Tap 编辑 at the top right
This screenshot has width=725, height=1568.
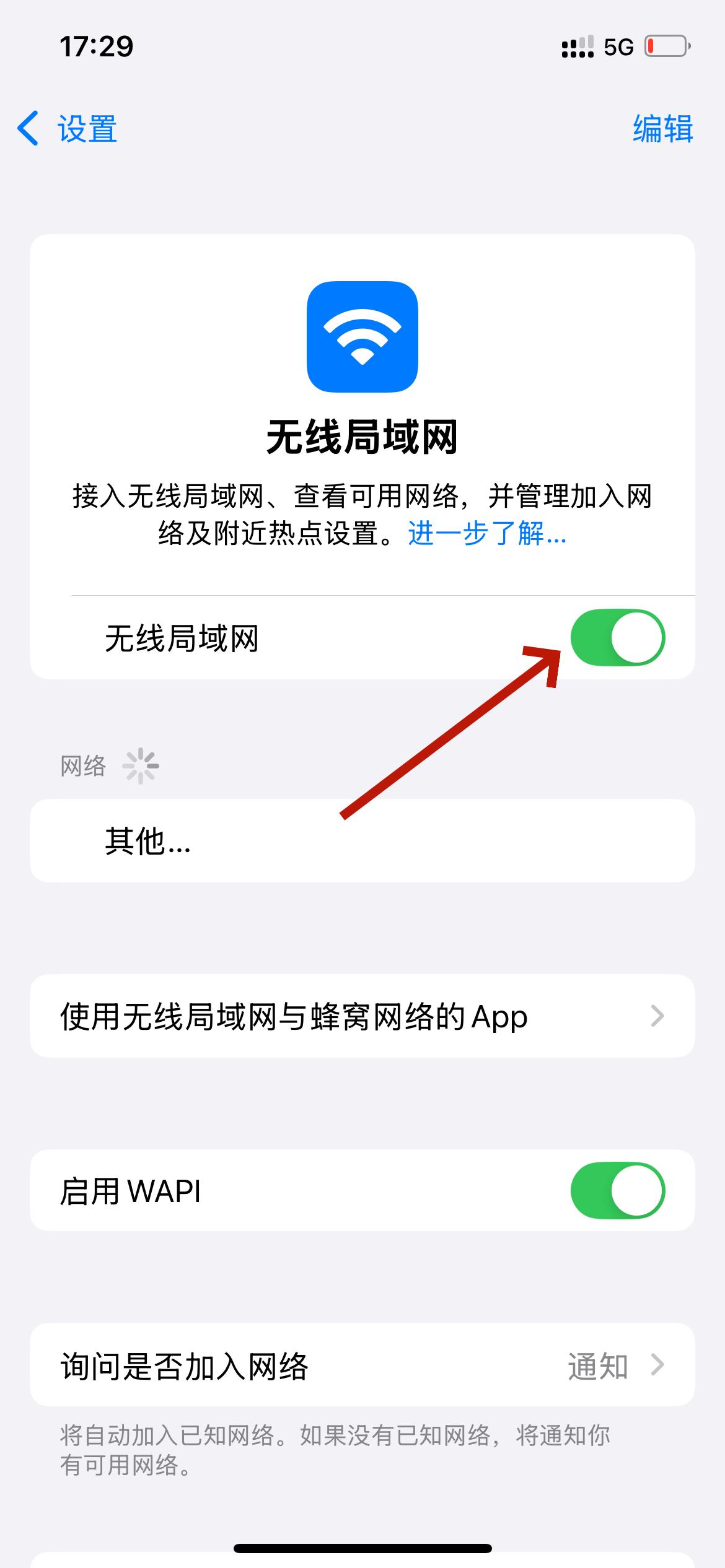coord(662,129)
